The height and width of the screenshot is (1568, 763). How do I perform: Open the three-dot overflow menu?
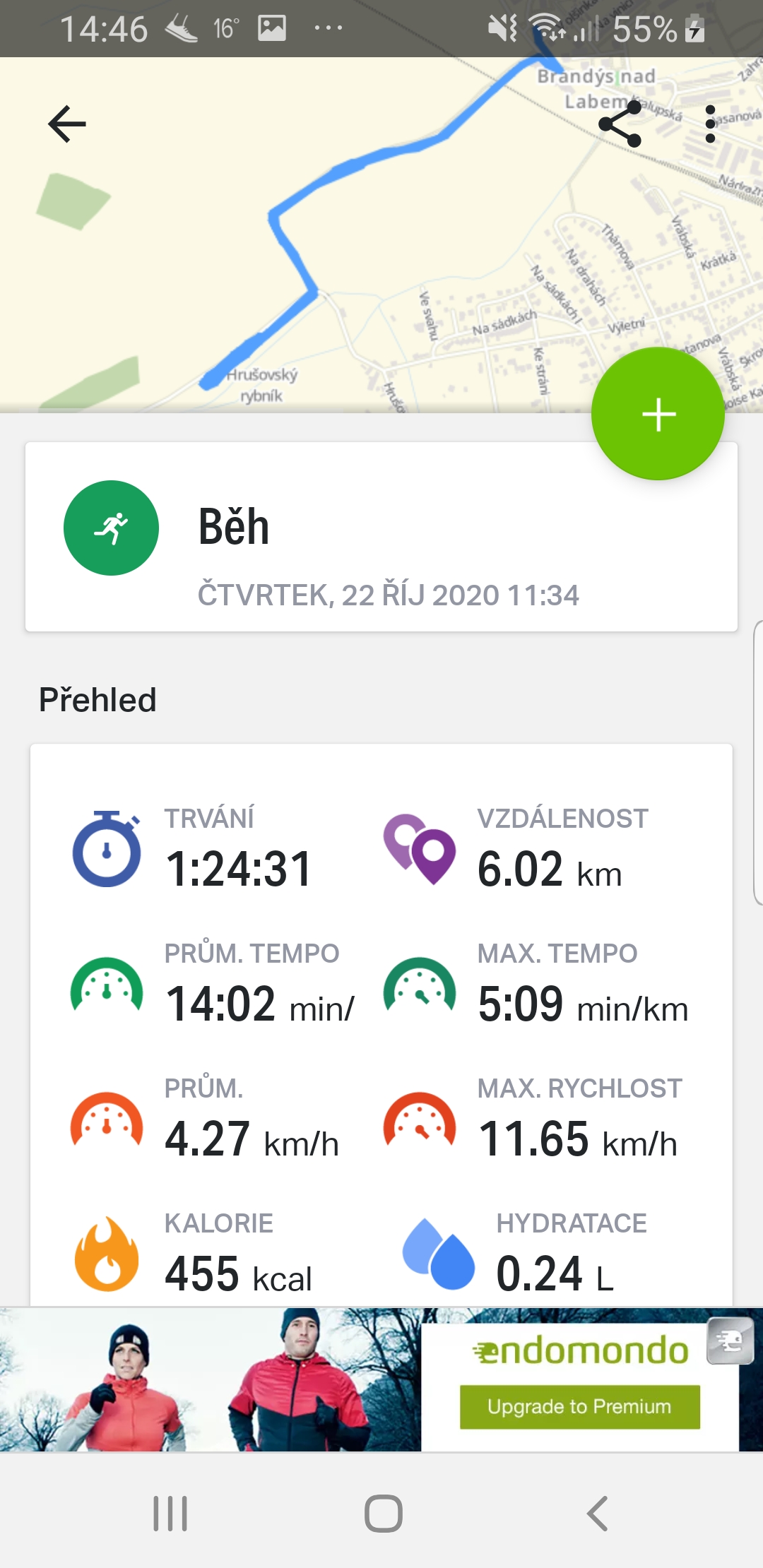710,124
